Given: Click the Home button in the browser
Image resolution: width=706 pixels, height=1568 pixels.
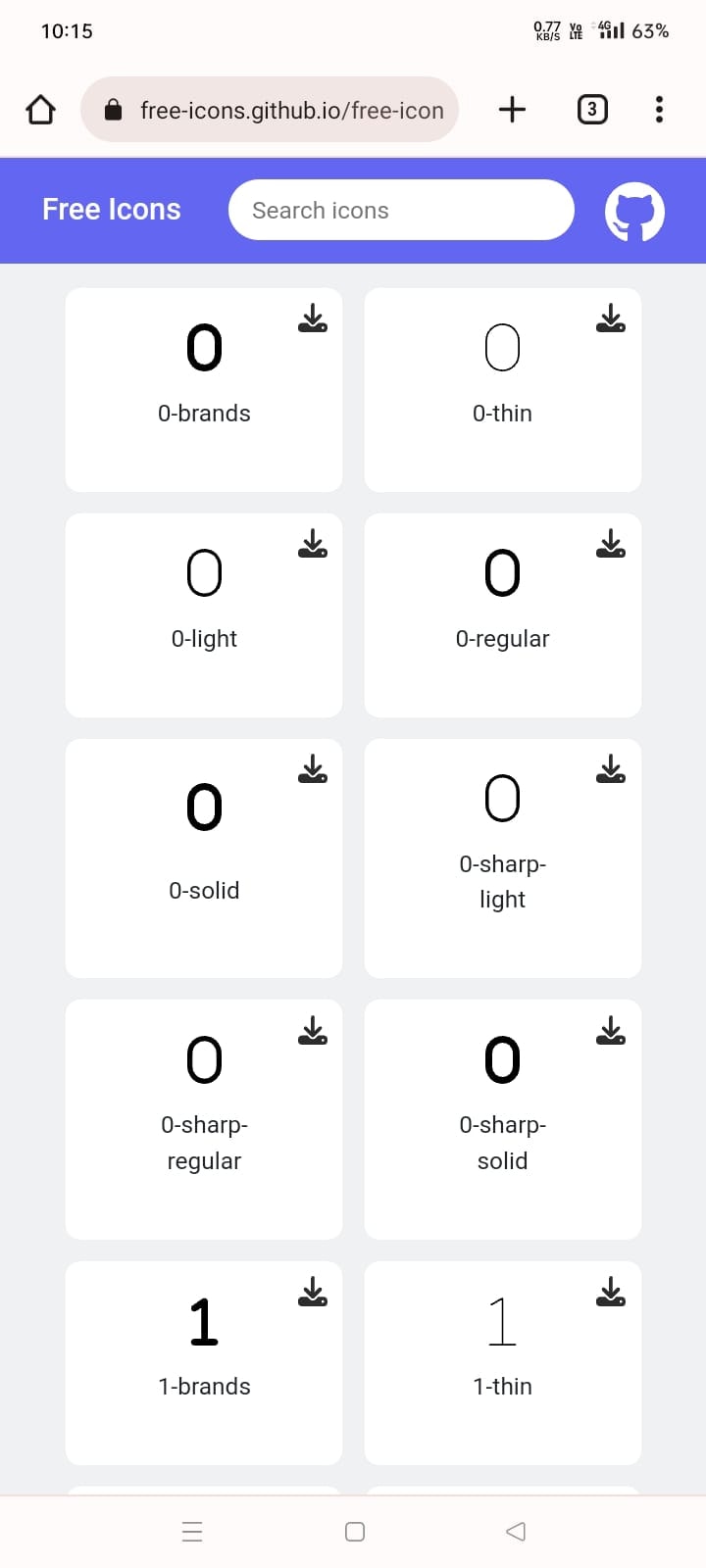Looking at the screenshot, I should coord(40,109).
